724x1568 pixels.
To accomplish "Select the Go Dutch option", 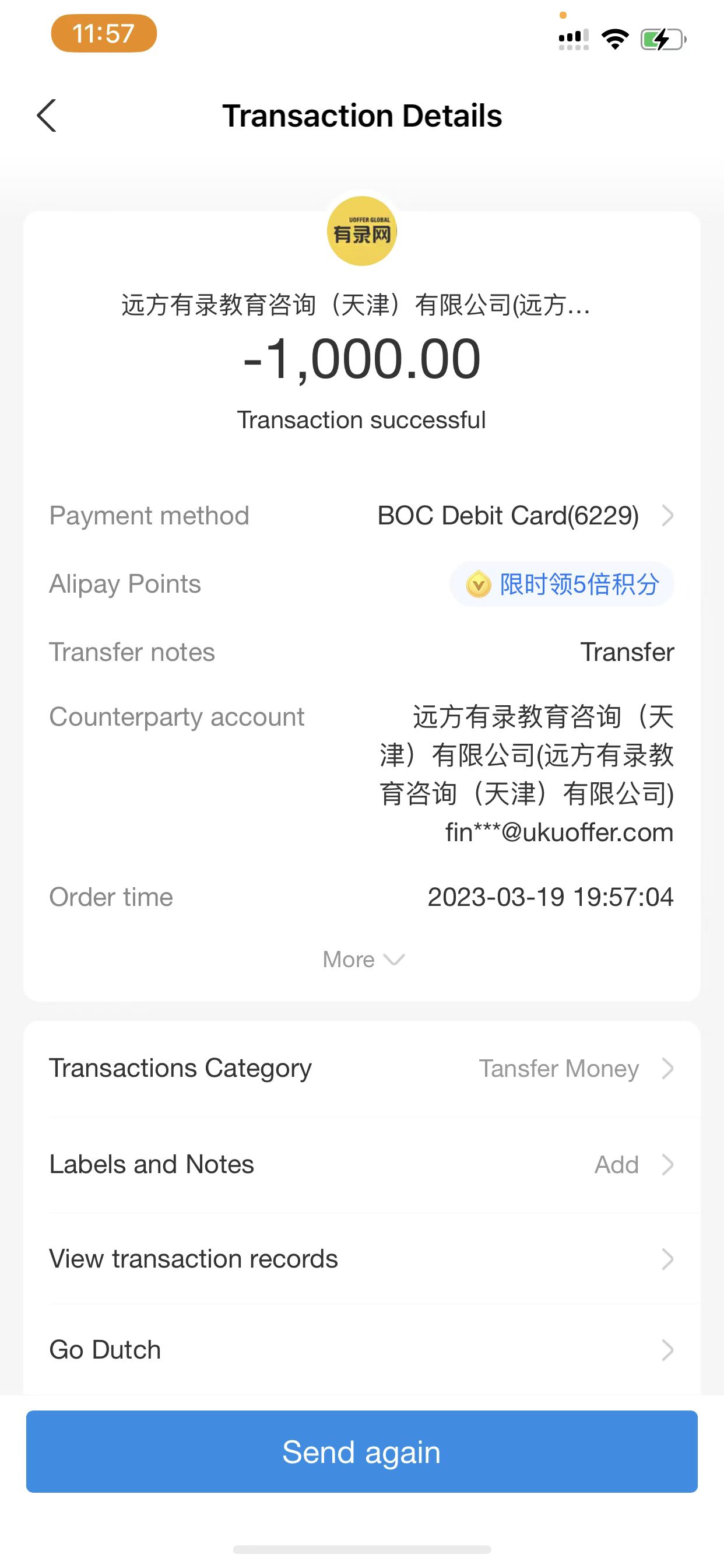I will pos(361,1349).
